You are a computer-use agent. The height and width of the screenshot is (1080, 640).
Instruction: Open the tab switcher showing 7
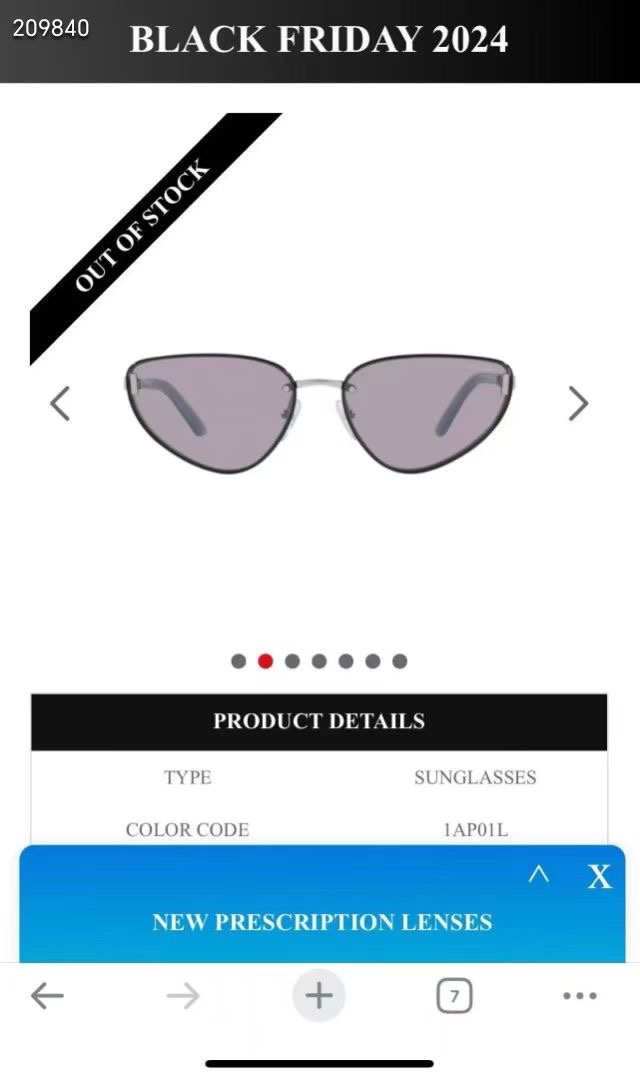(x=454, y=995)
